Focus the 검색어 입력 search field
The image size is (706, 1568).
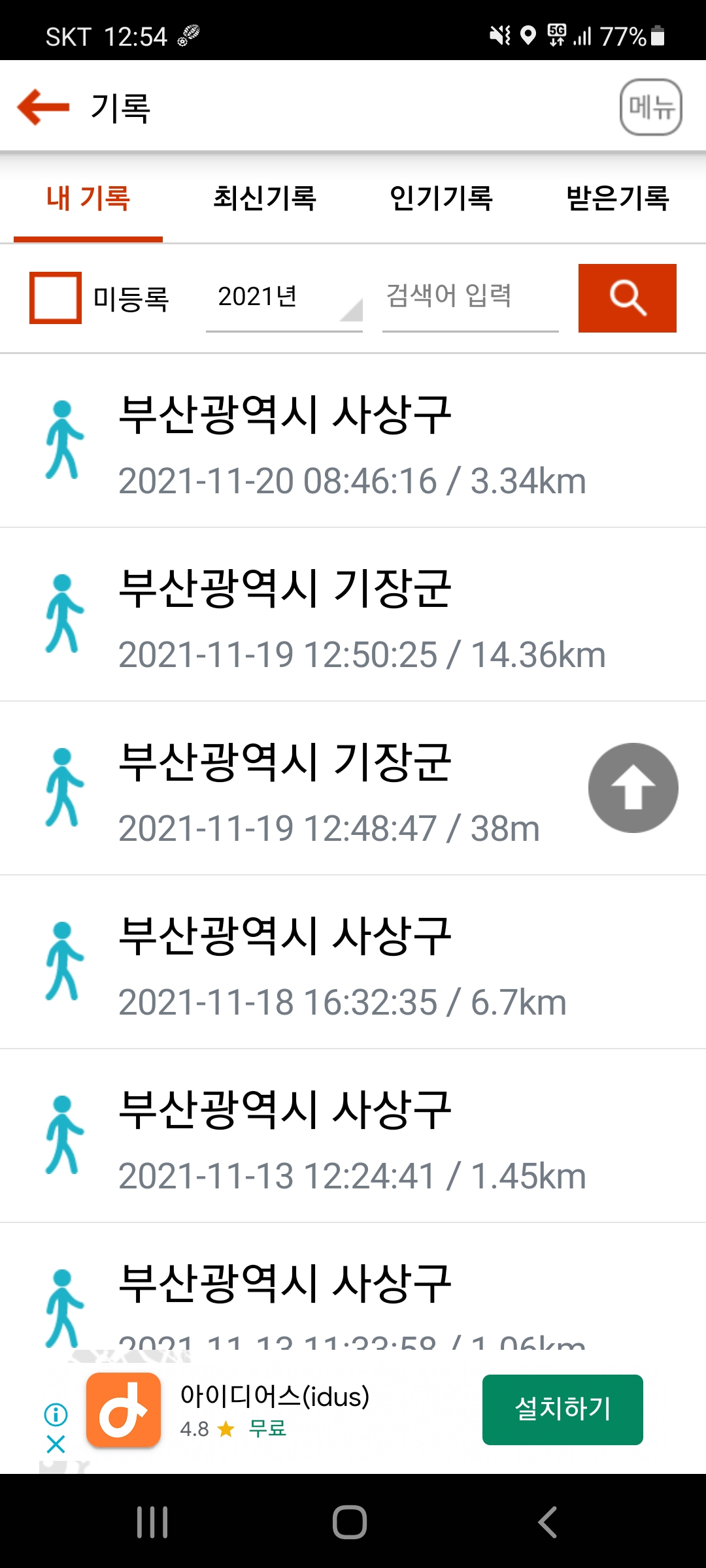(471, 298)
